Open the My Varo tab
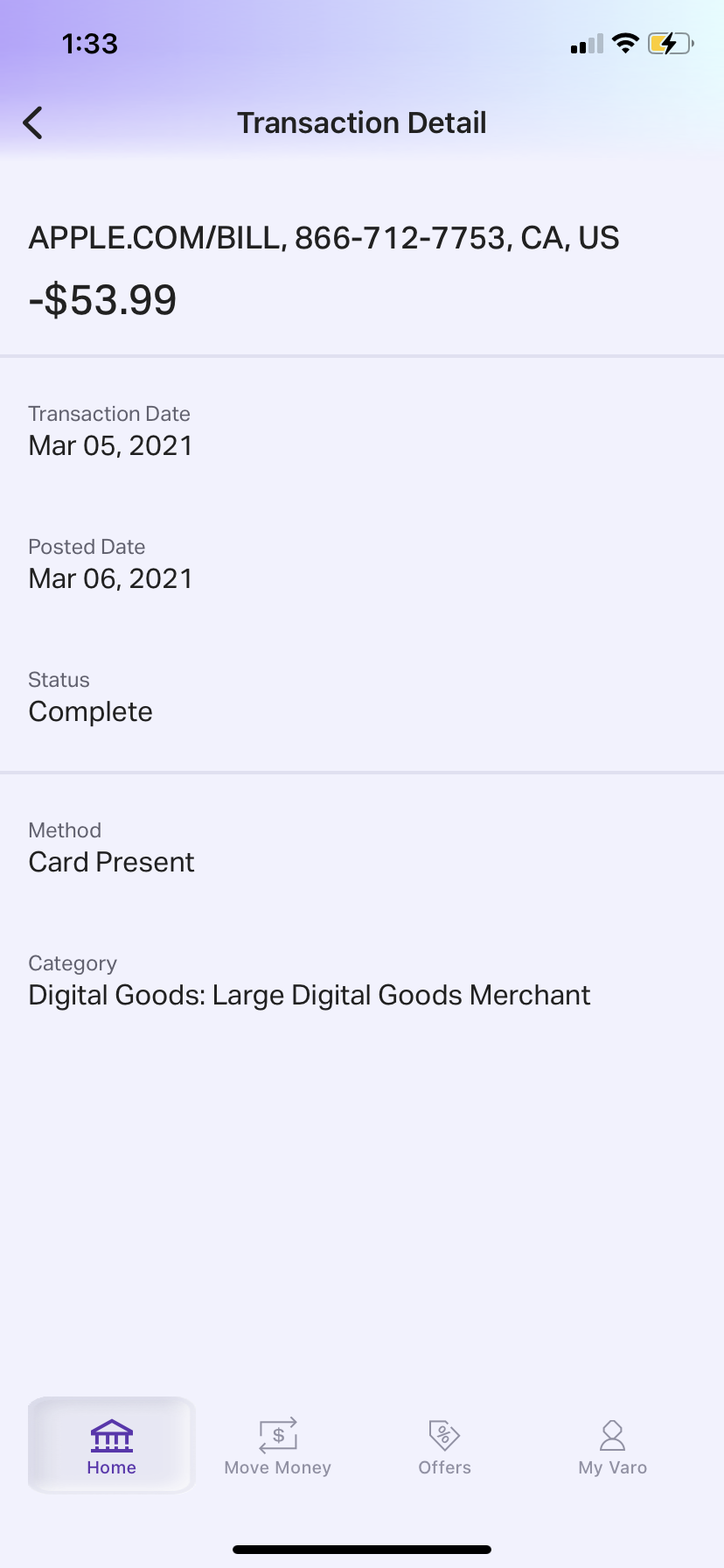 click(612, 1445)
